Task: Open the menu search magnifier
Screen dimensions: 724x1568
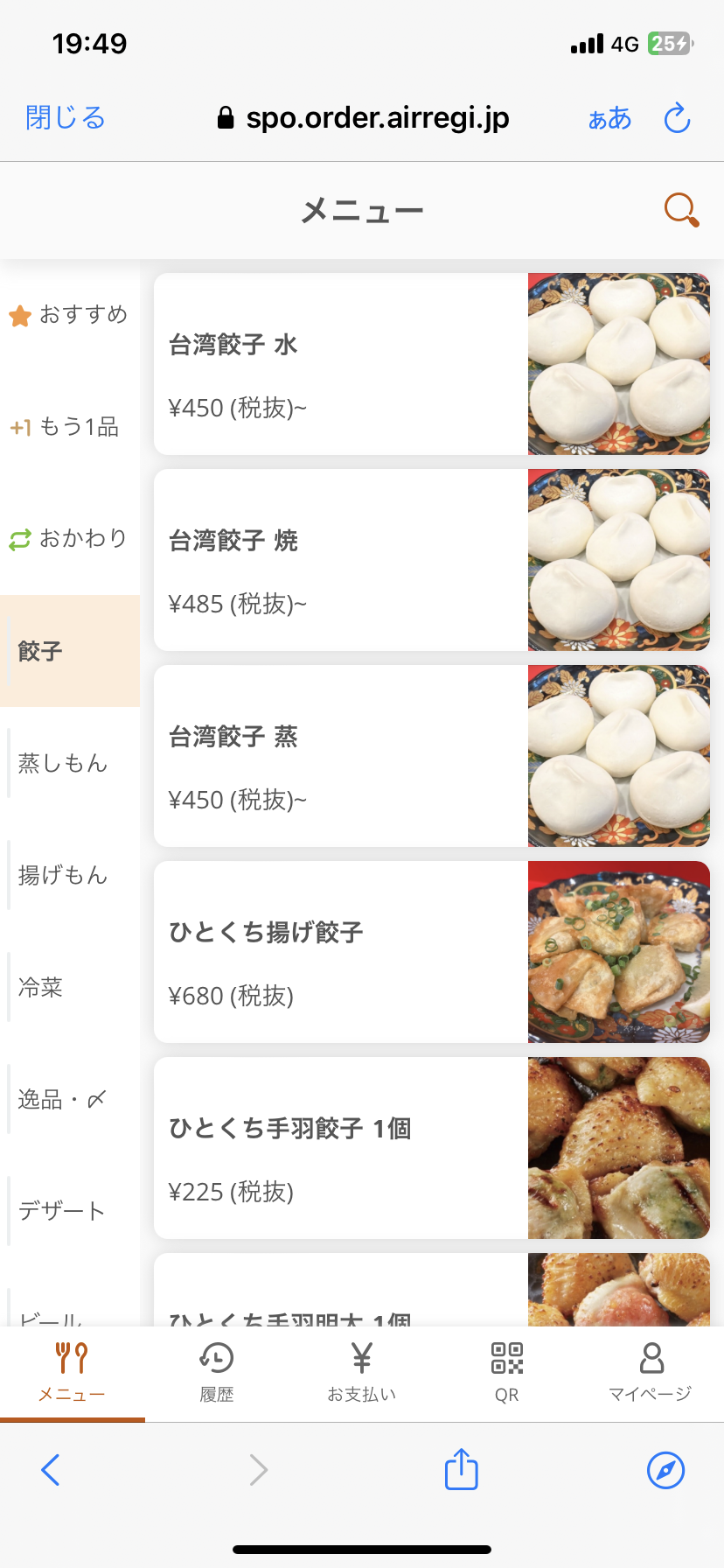Action: pos(681,210)
